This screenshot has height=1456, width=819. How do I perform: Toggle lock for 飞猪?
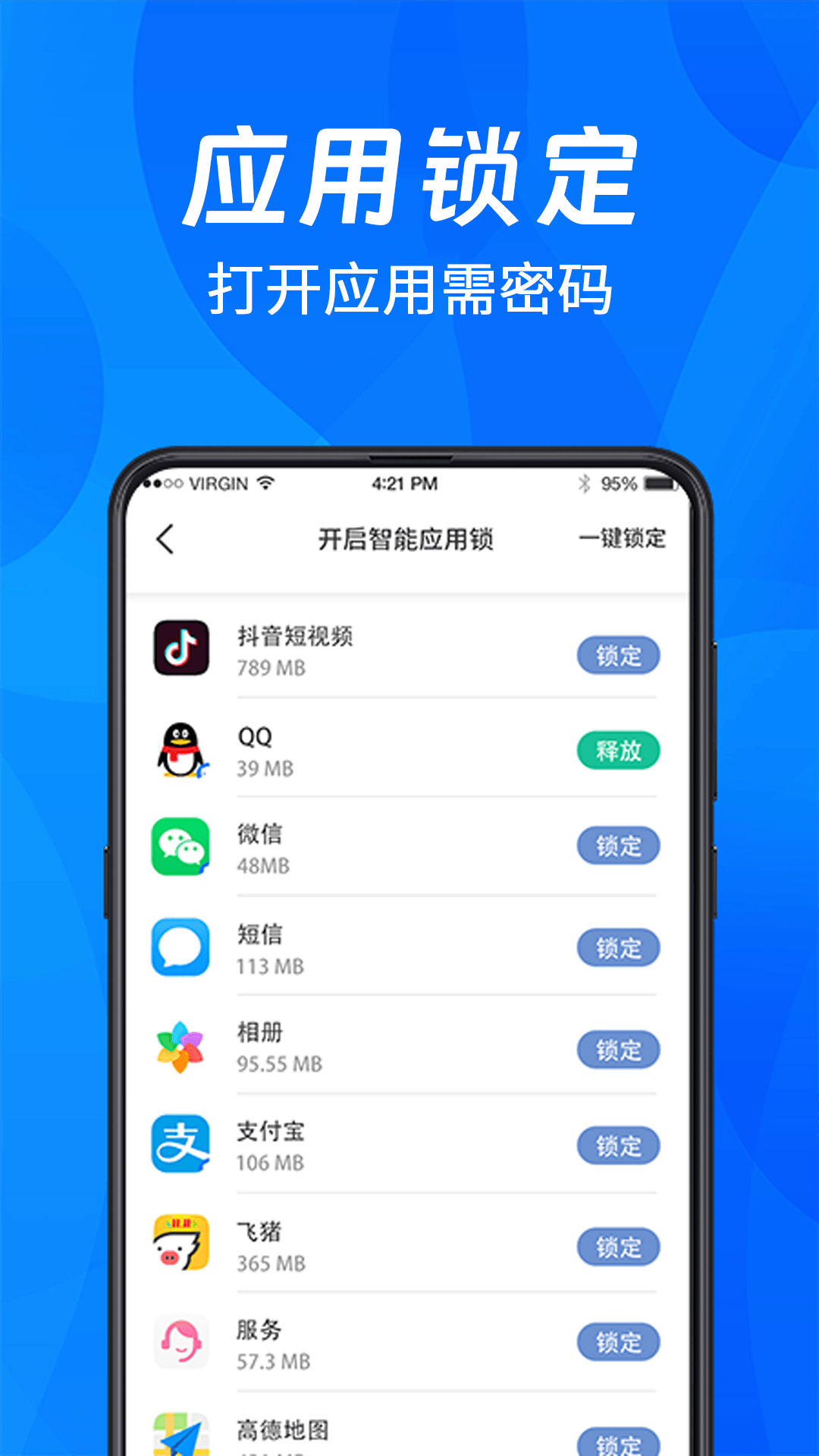tap(618, 1246)
